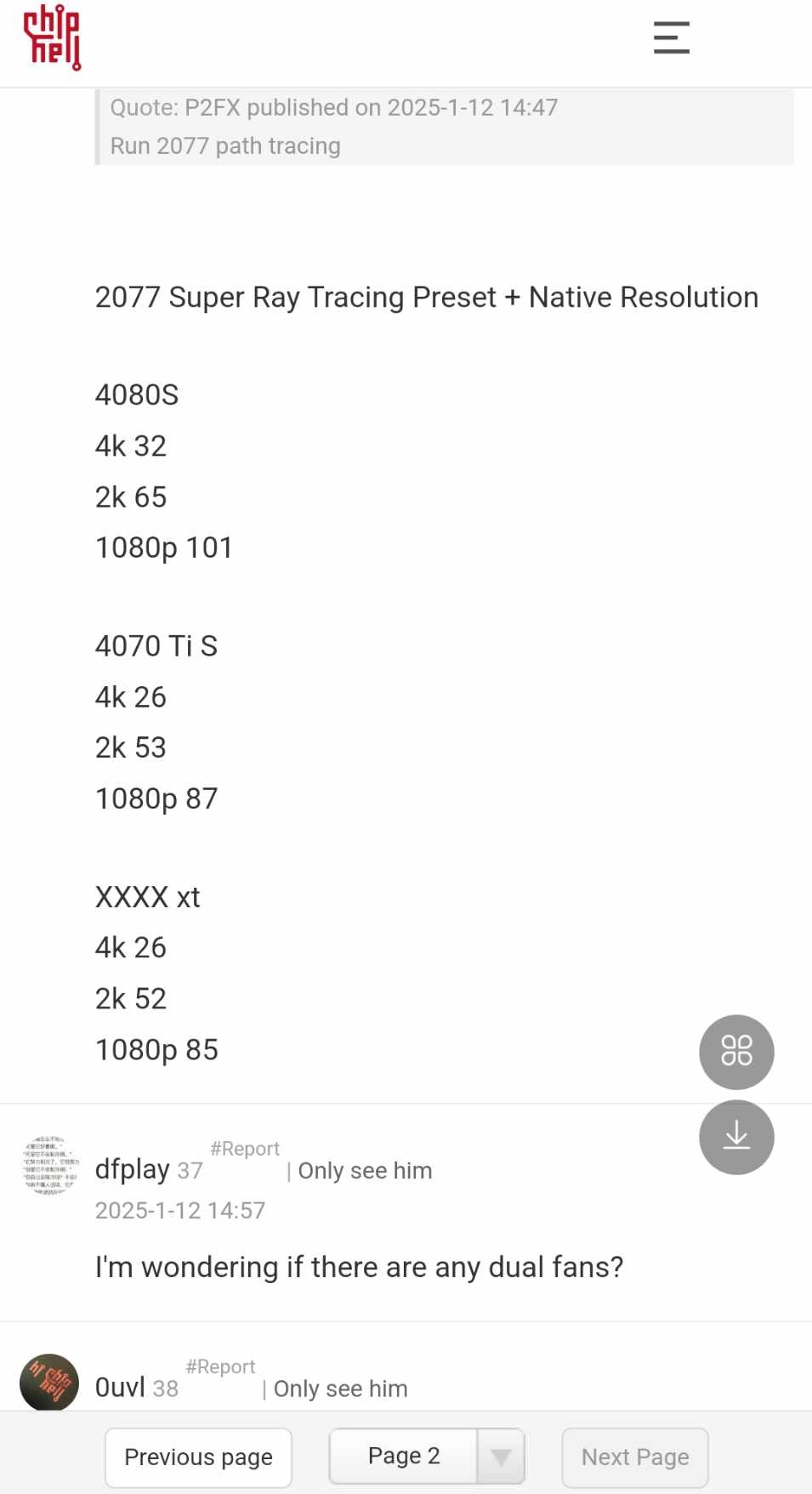Report dfplay's post
812x1494 pixels.
(245, 1149)
